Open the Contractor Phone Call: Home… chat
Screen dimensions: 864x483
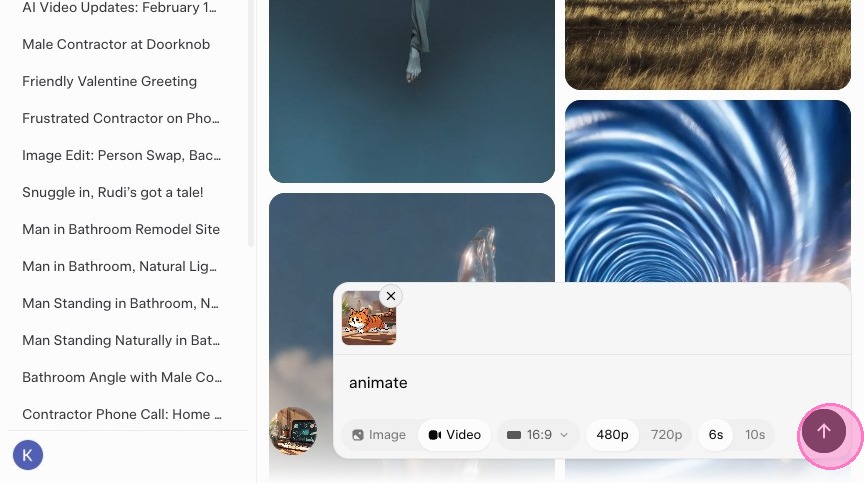(122, 414)
